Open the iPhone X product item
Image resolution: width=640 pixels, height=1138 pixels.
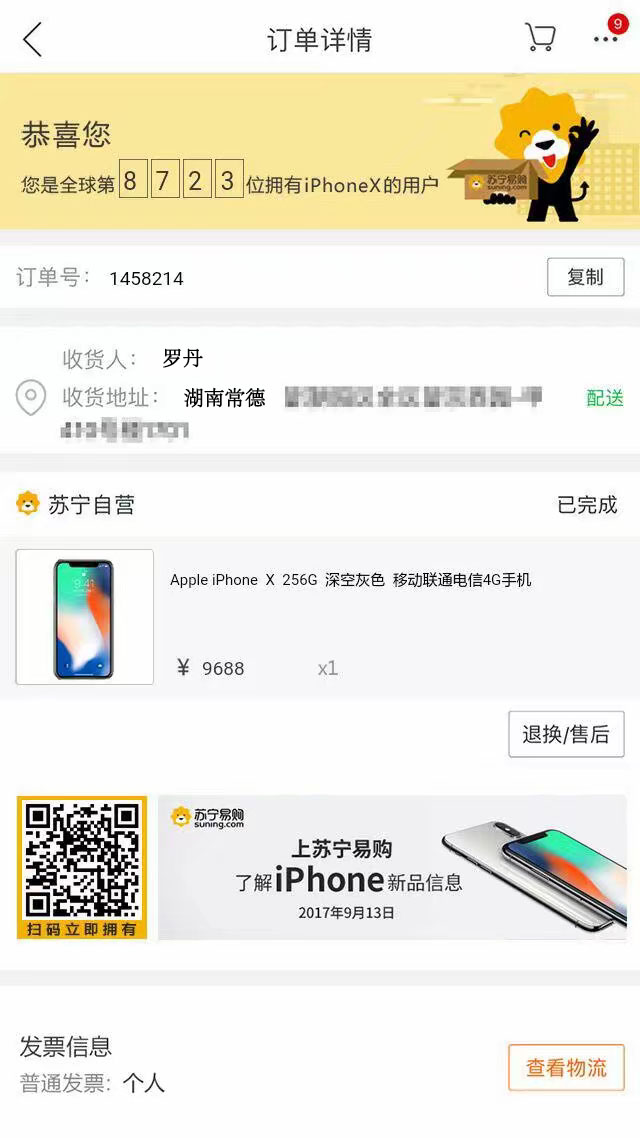click(x=320, y=618)
